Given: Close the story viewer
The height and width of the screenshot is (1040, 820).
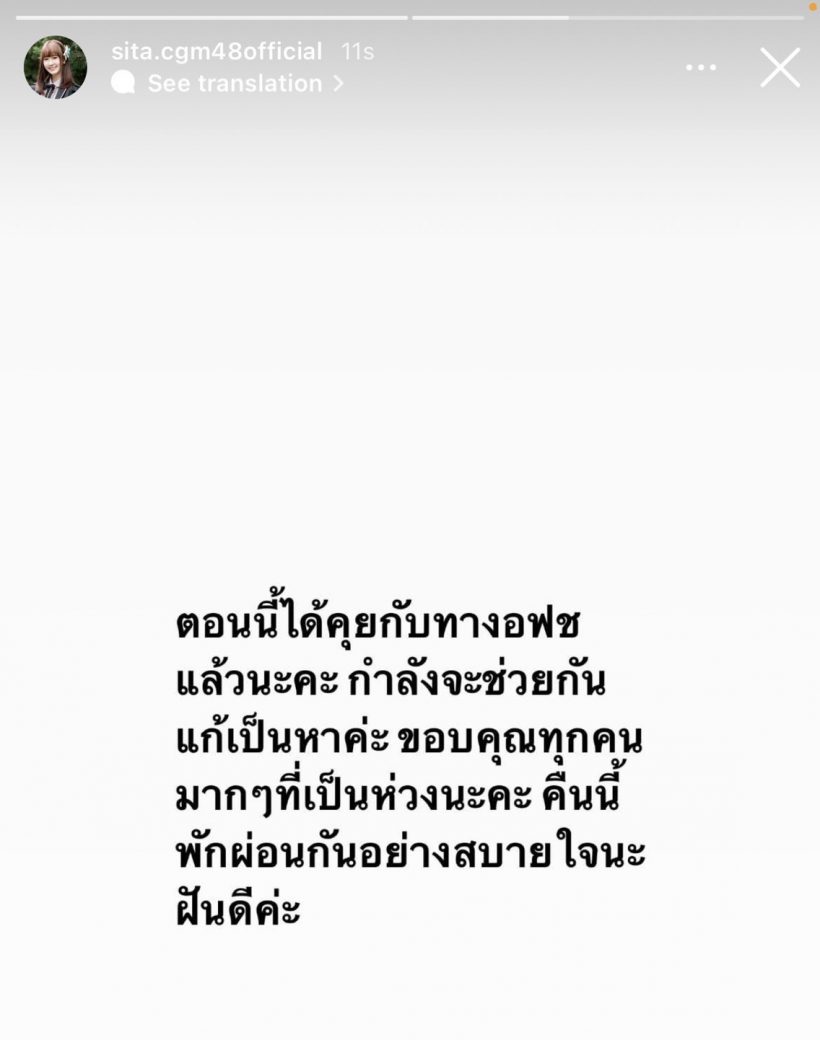Looking at the screenshot, I should coord(780,68).
